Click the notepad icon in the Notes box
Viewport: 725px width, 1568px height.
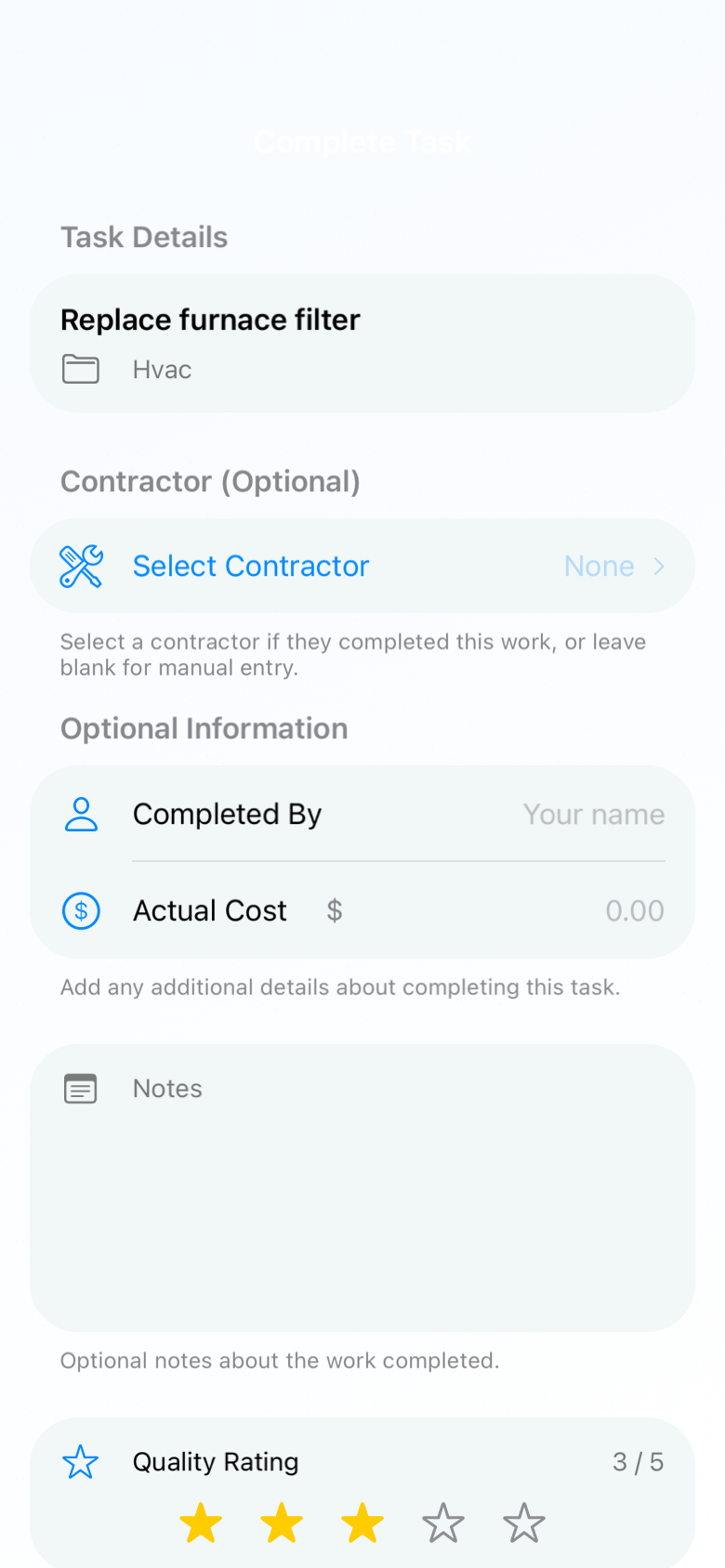coord(81,1088)
